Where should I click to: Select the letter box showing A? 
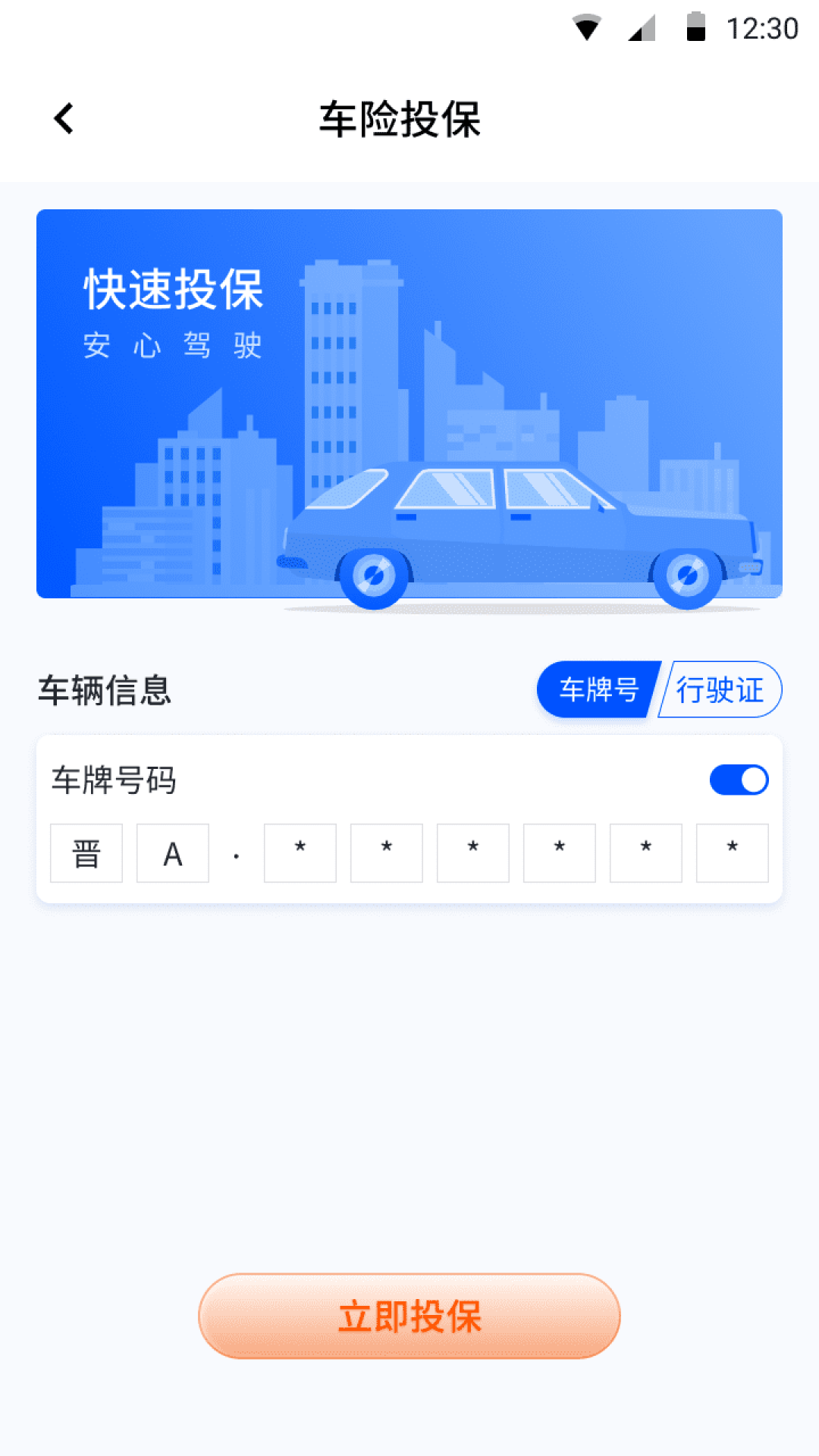172,852
